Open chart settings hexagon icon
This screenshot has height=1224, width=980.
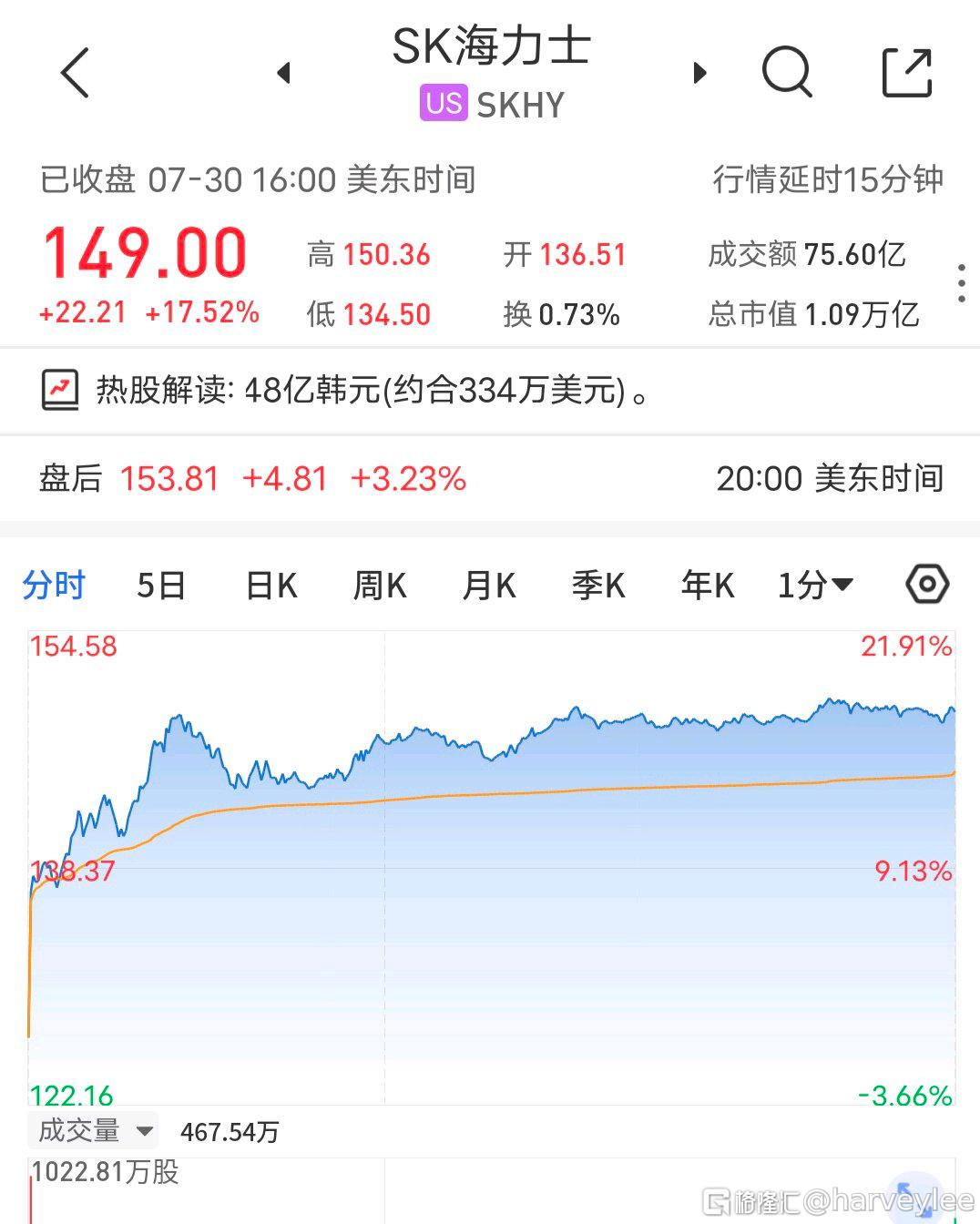pos(928,584)
